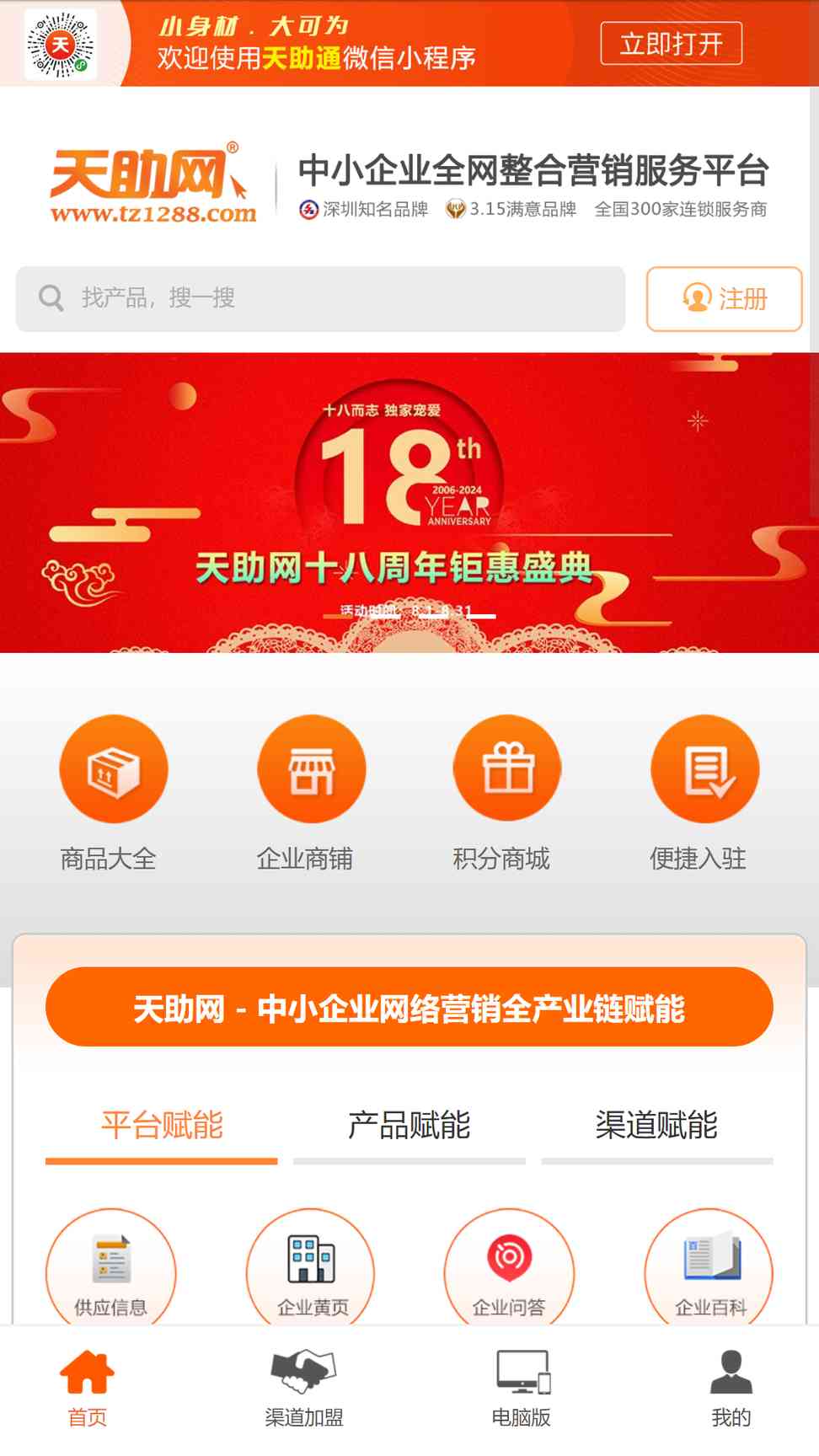Open 企业黄页 yellow pages
Screen dimensions: 819x1456
(x=311, y=1267)
